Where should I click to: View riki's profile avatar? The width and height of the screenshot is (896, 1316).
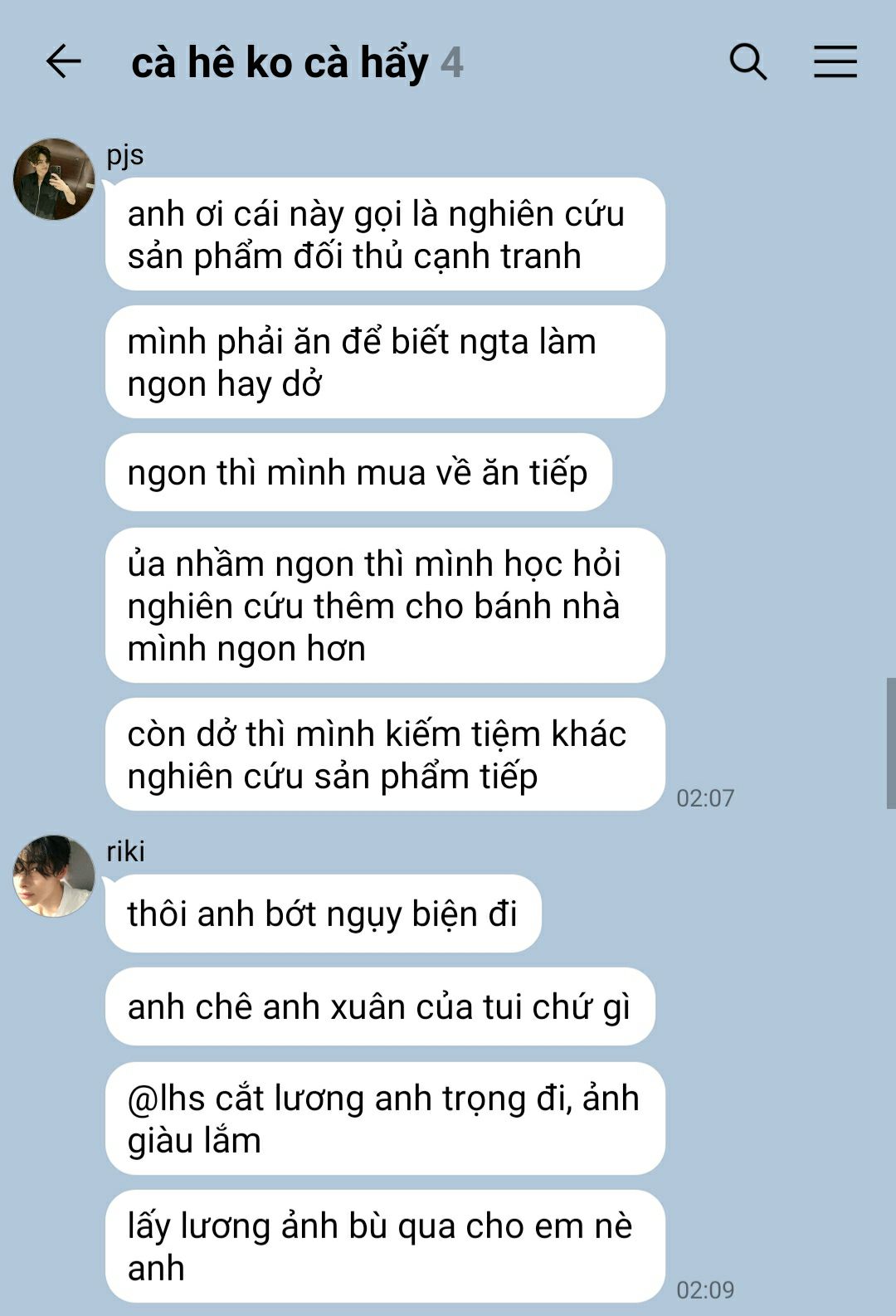pos(54,876)
